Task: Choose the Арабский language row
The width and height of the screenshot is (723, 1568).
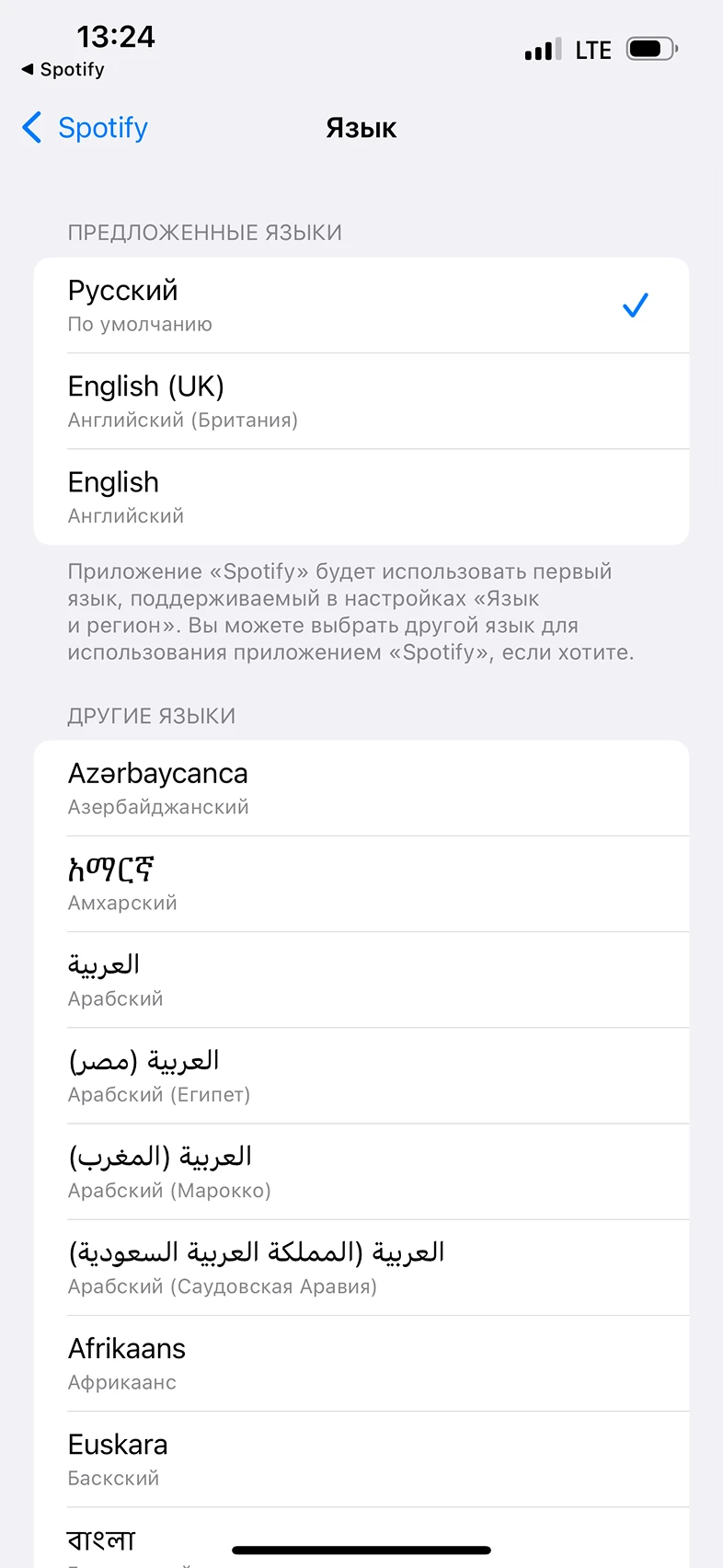Action: point(361,980)
